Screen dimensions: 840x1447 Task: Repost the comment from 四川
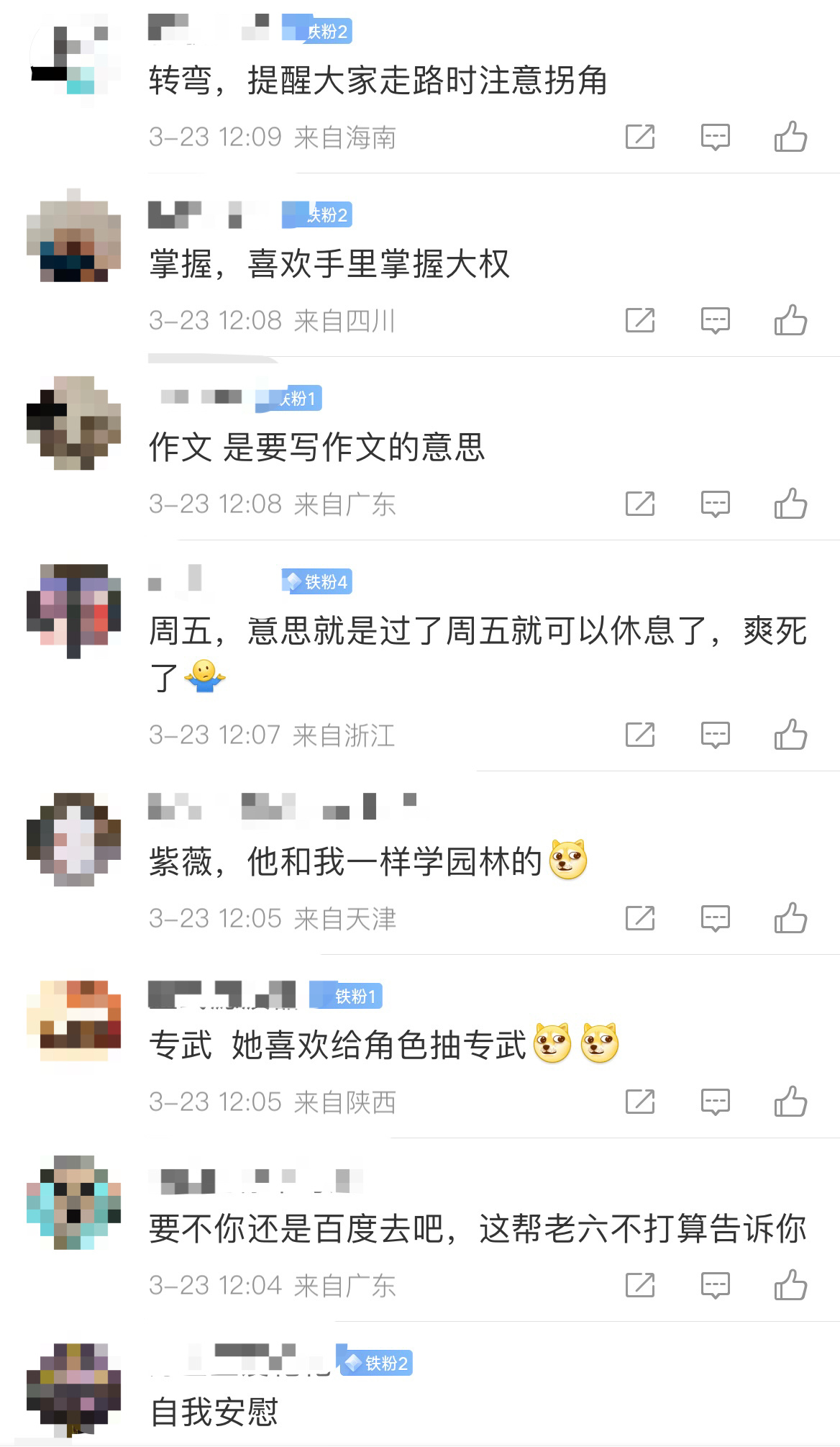click(640, 320)
